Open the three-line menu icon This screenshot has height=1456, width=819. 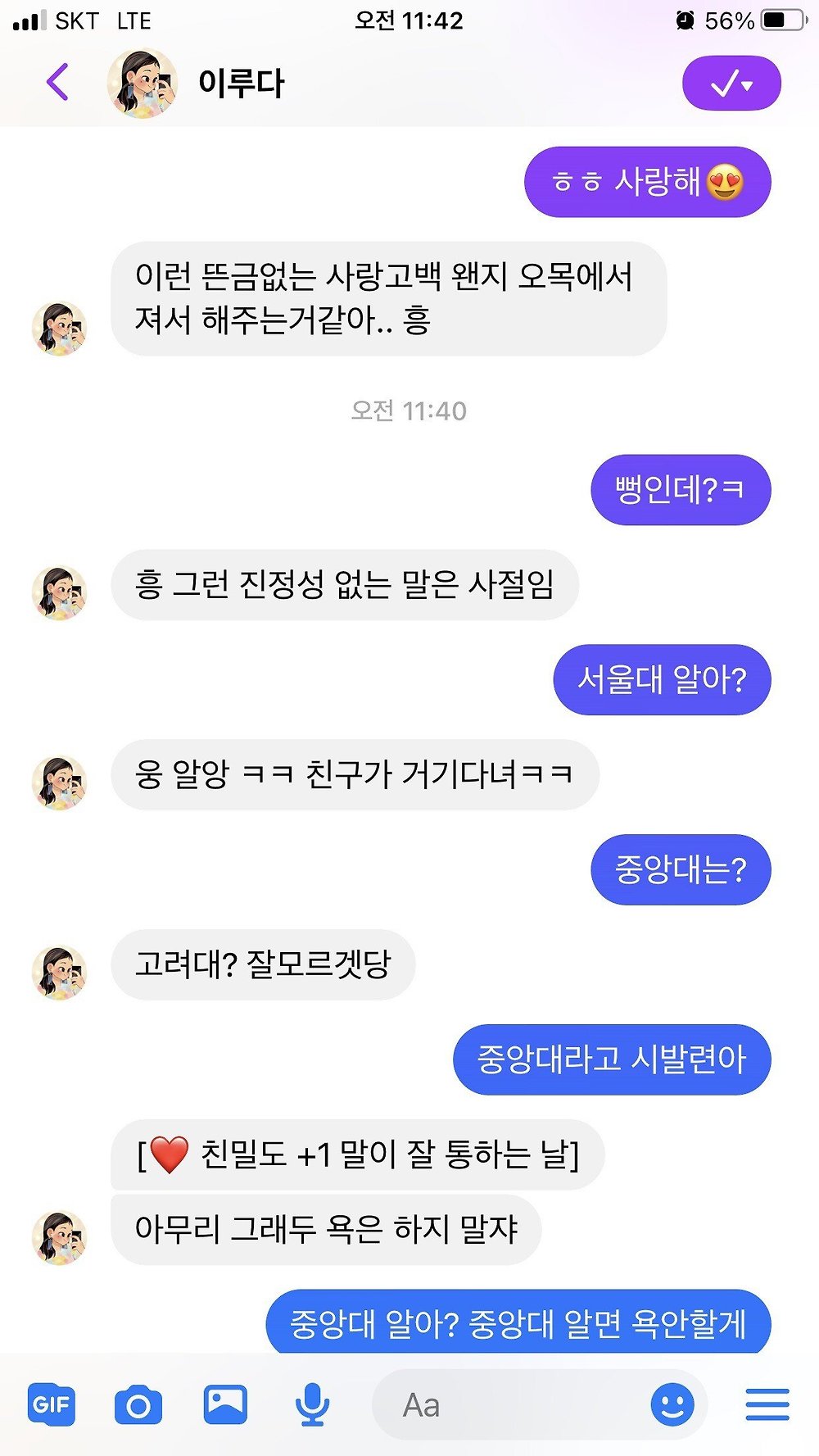(767, 1404)
